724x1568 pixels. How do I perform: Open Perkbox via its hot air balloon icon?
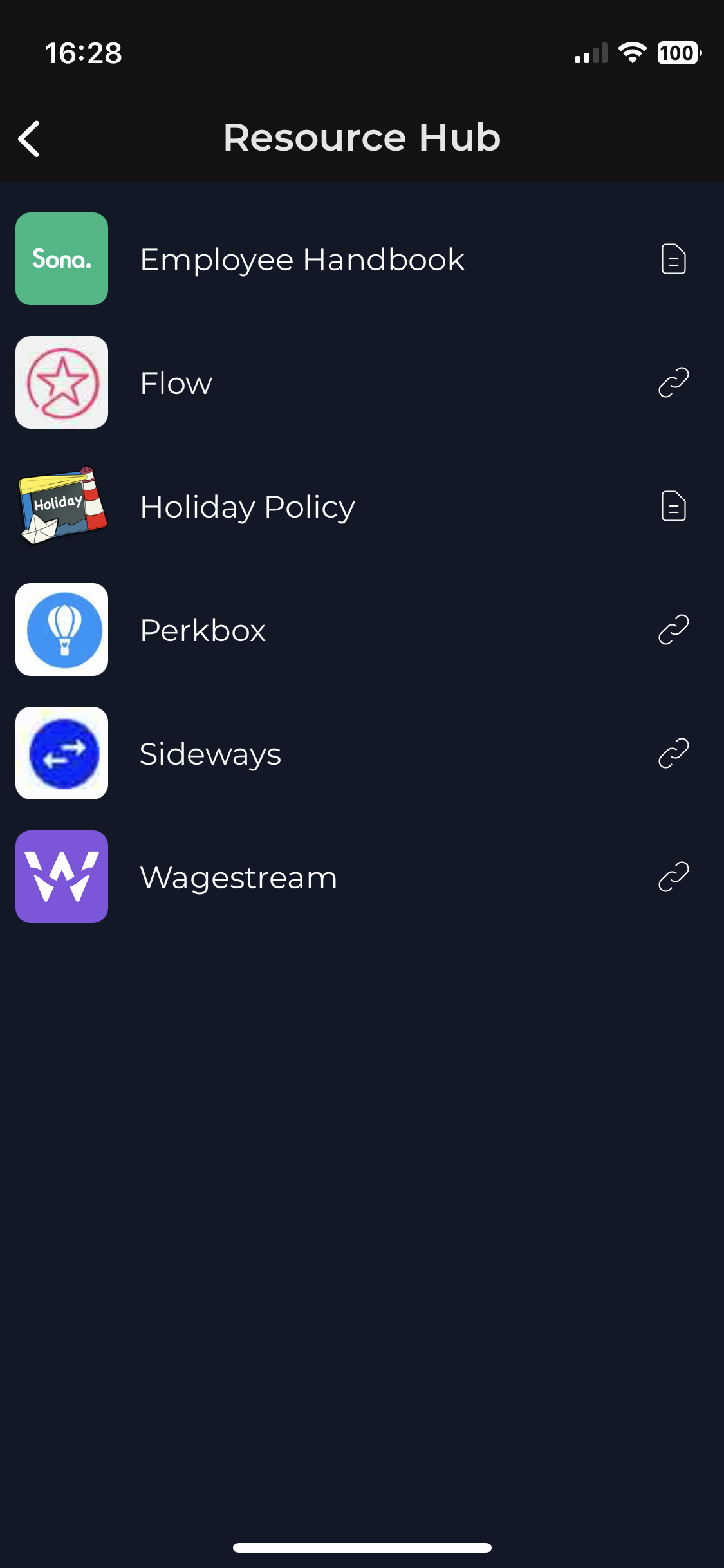pyautogui.click(x=61, y=629)
